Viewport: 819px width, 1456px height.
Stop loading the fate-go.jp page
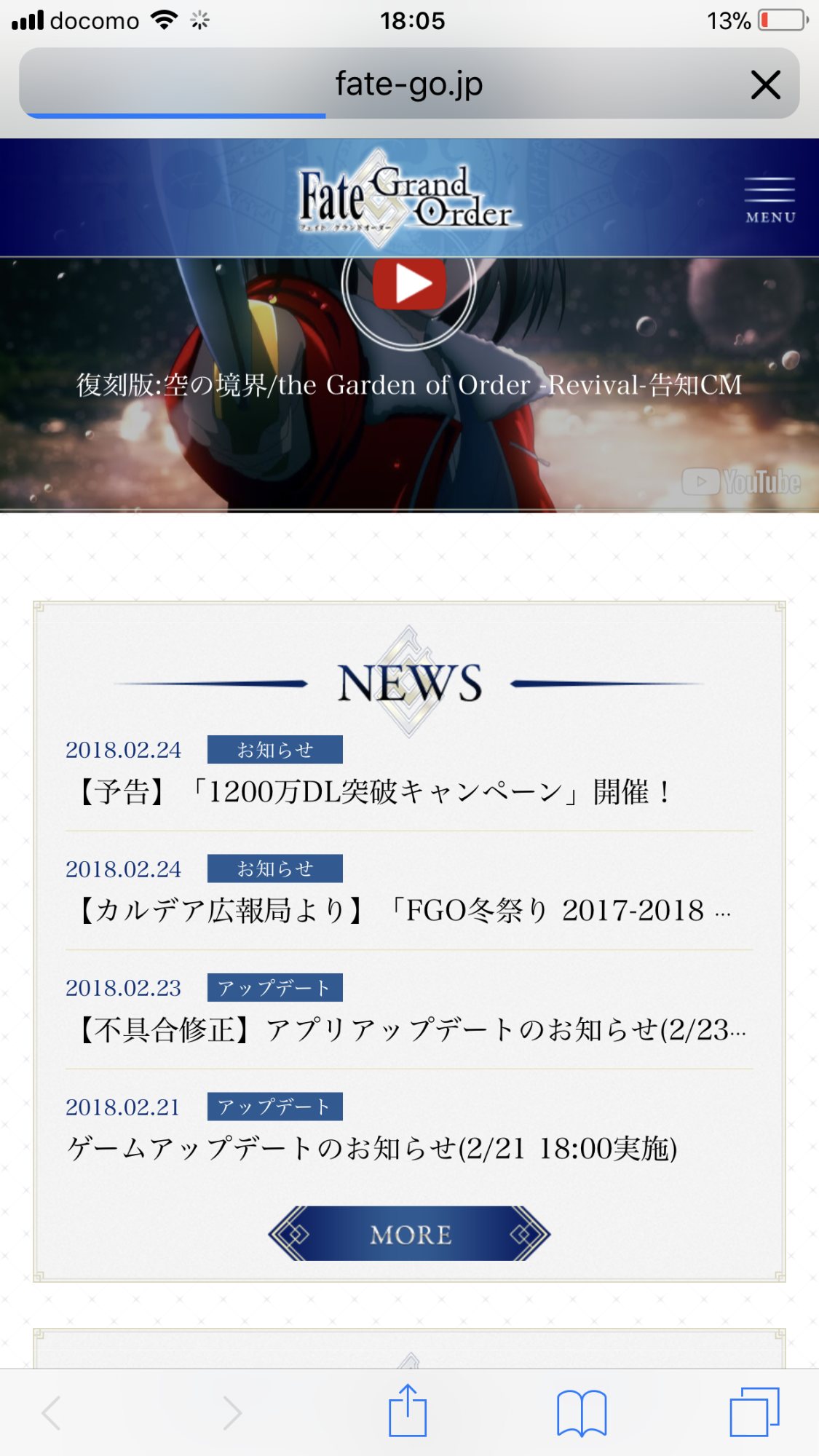pos(765,84)
